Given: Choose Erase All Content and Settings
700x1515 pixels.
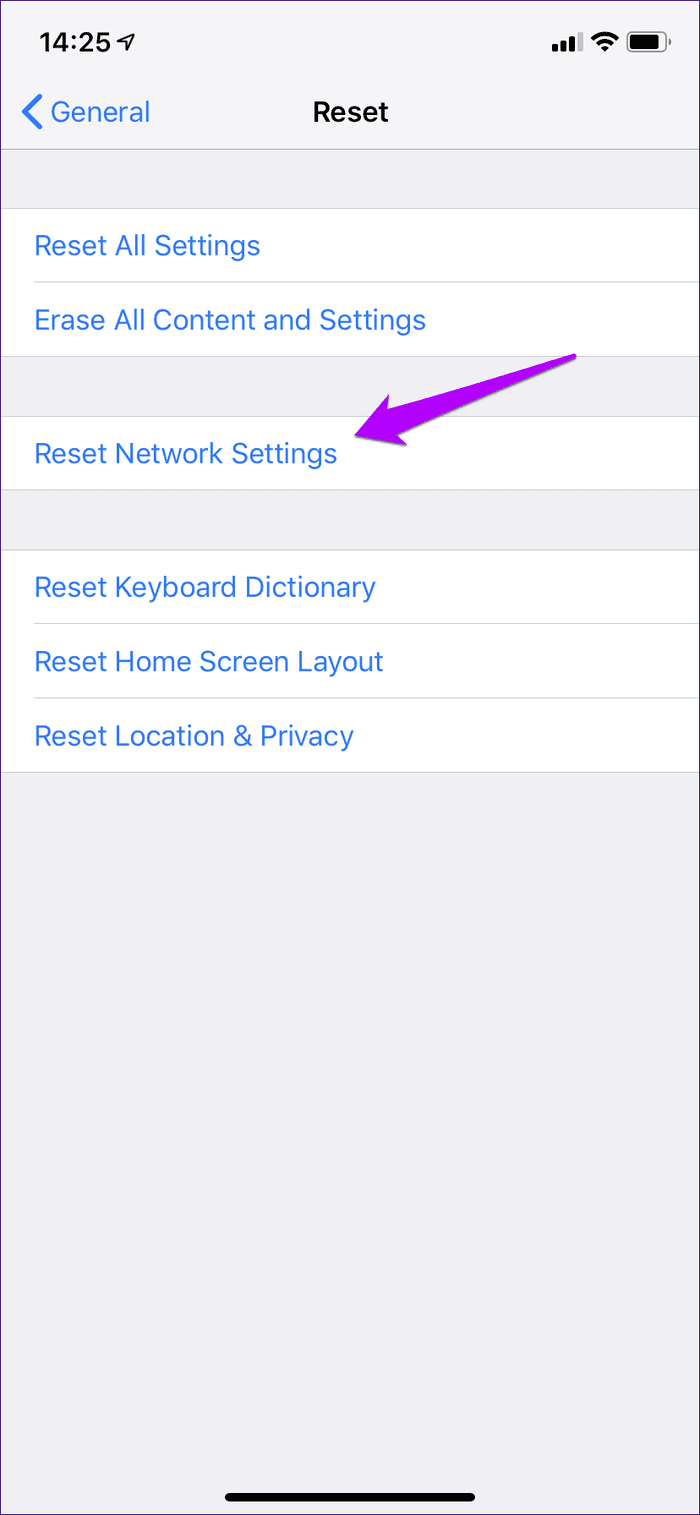Looking at the screenshot, I should point(350,320).
